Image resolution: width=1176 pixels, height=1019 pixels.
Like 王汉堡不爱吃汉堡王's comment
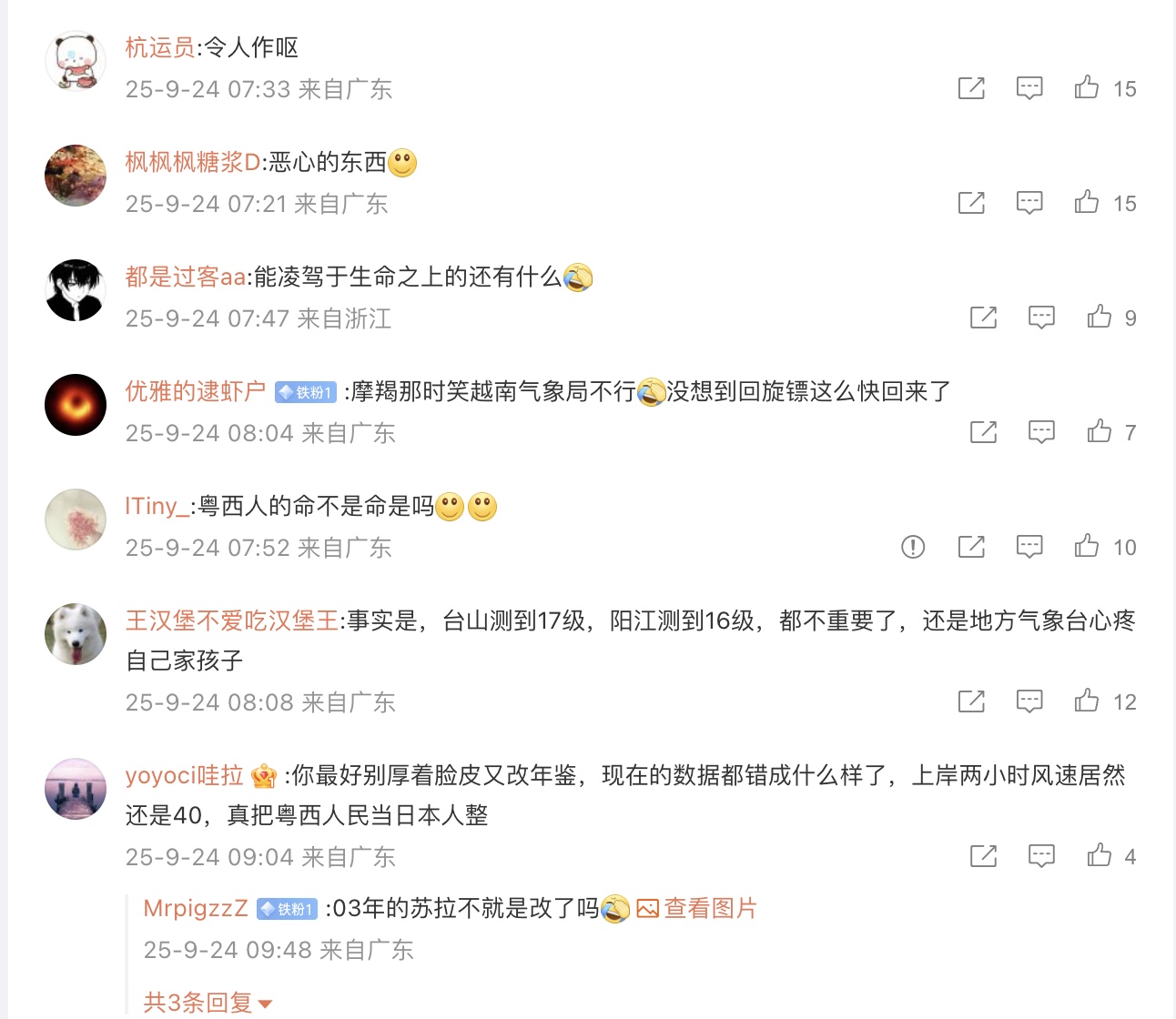point(1087,701)
